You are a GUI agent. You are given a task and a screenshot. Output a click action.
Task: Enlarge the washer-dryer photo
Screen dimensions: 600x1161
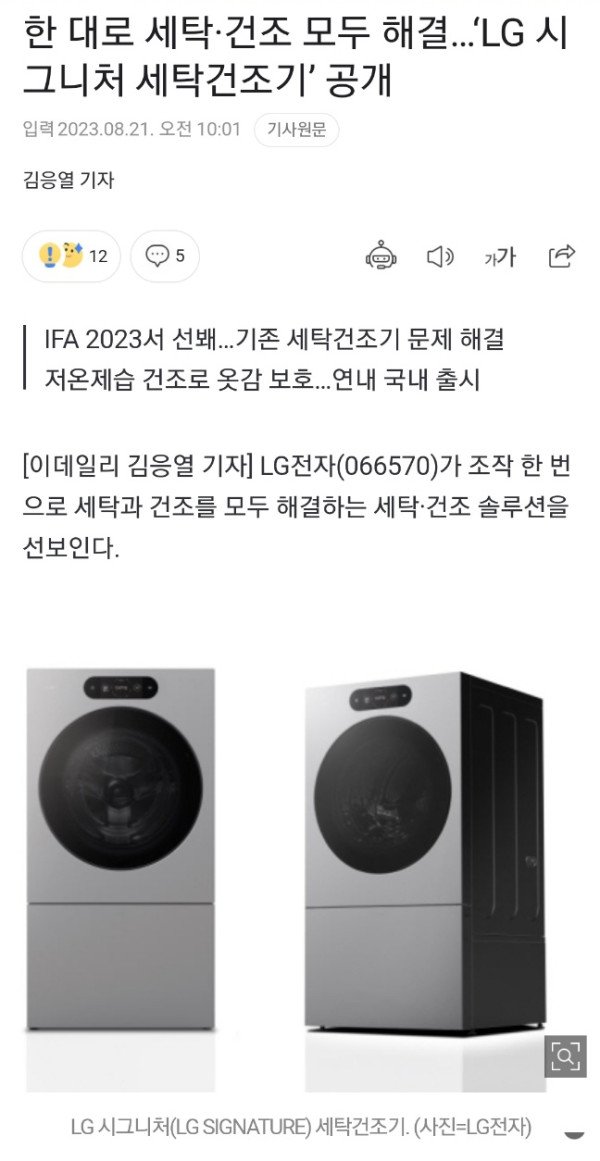(565, 1055)
